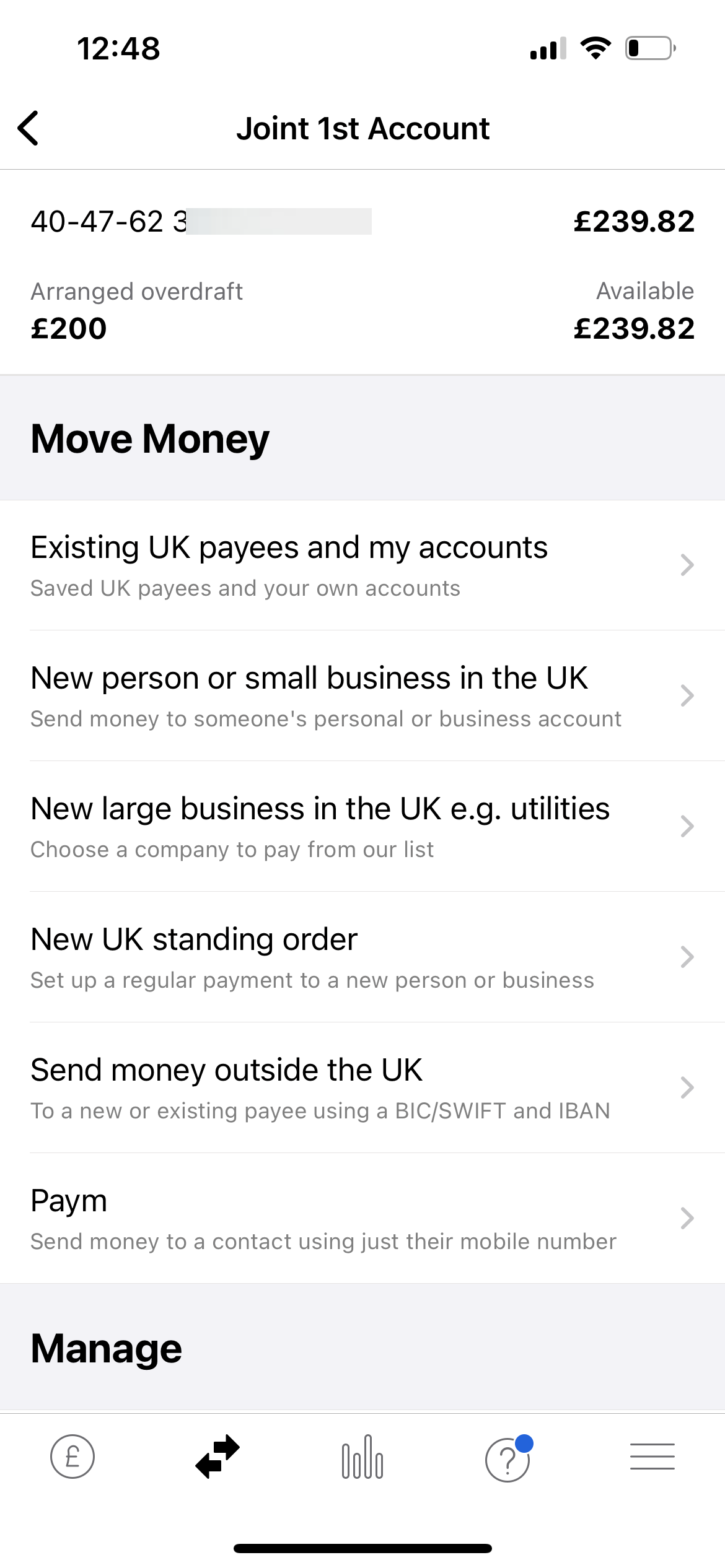
Task: Open Send money outside the UK
Action: tap(362, 1088)
